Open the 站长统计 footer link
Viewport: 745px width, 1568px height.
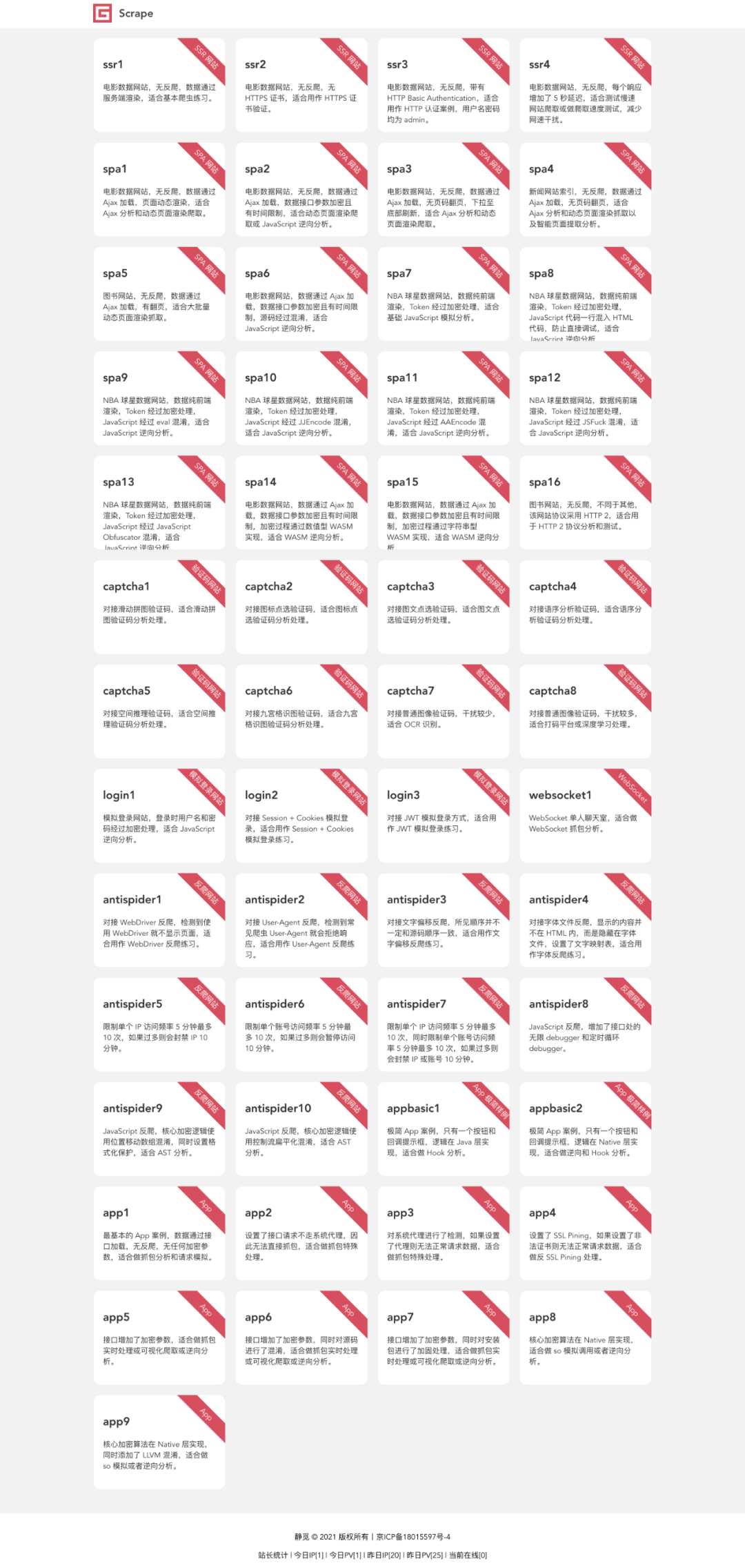272,1555
